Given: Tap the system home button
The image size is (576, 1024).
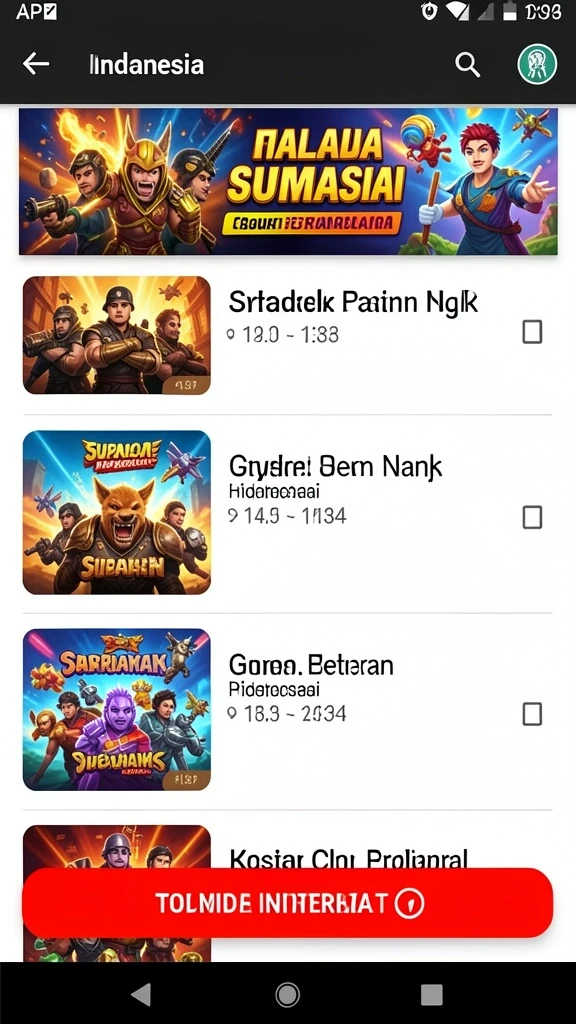Looking at the screenshot, I should pos(287,995).
